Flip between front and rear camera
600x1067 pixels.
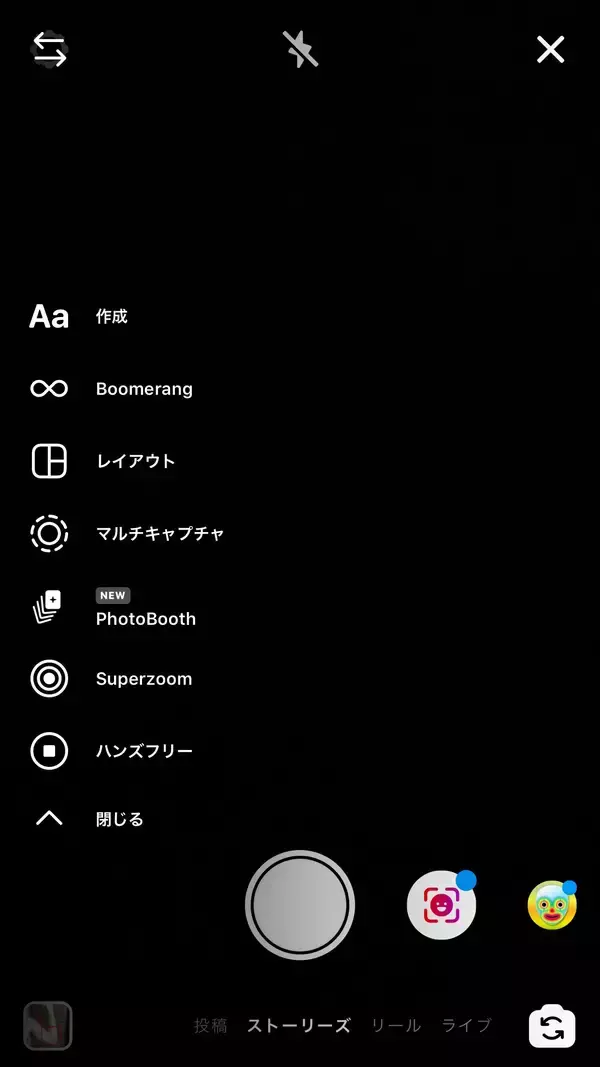point(552,1026)
